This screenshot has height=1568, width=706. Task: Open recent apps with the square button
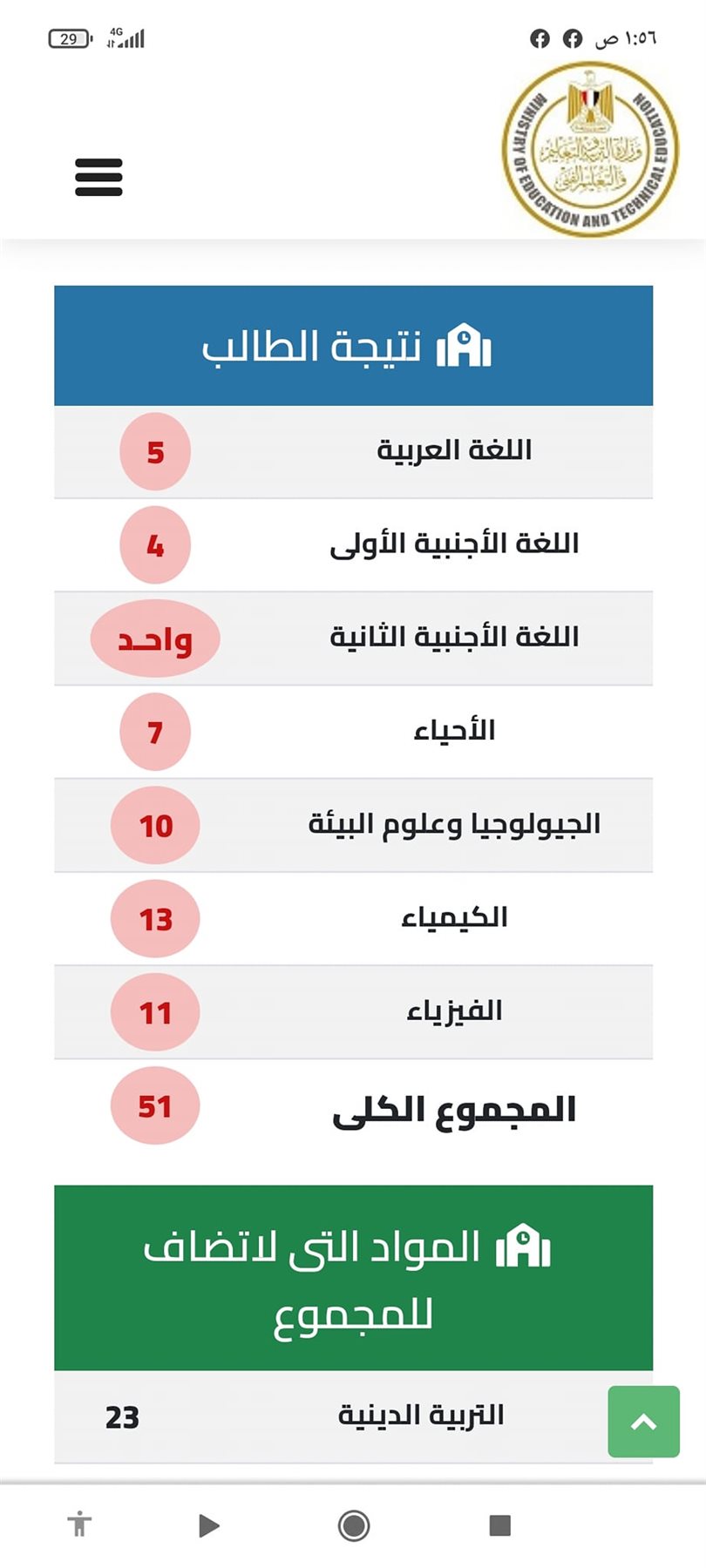tap(499, 1524)
